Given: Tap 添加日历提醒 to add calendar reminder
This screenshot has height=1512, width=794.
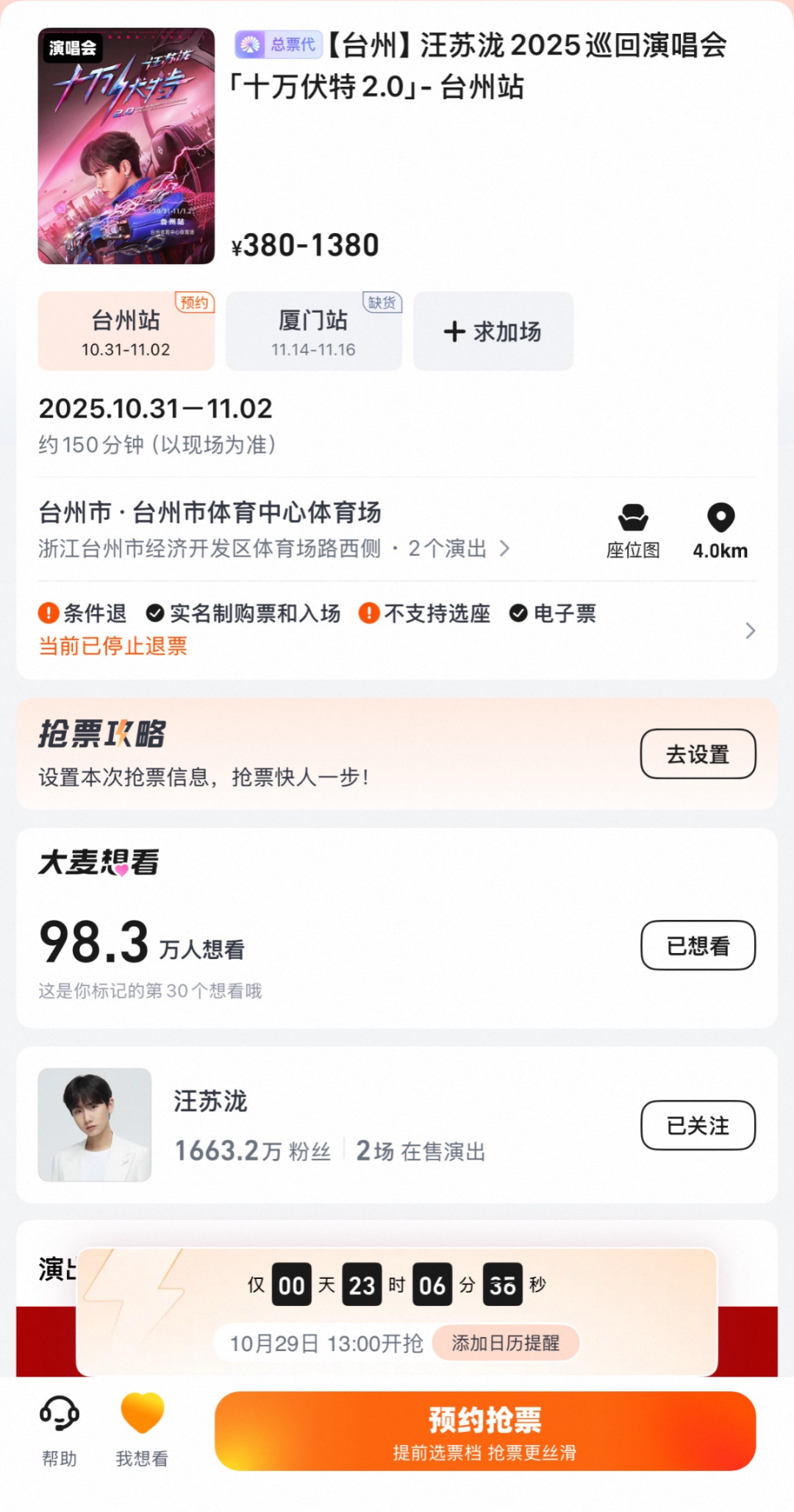Looking at the screenshot, I should tap(505, 1343).
